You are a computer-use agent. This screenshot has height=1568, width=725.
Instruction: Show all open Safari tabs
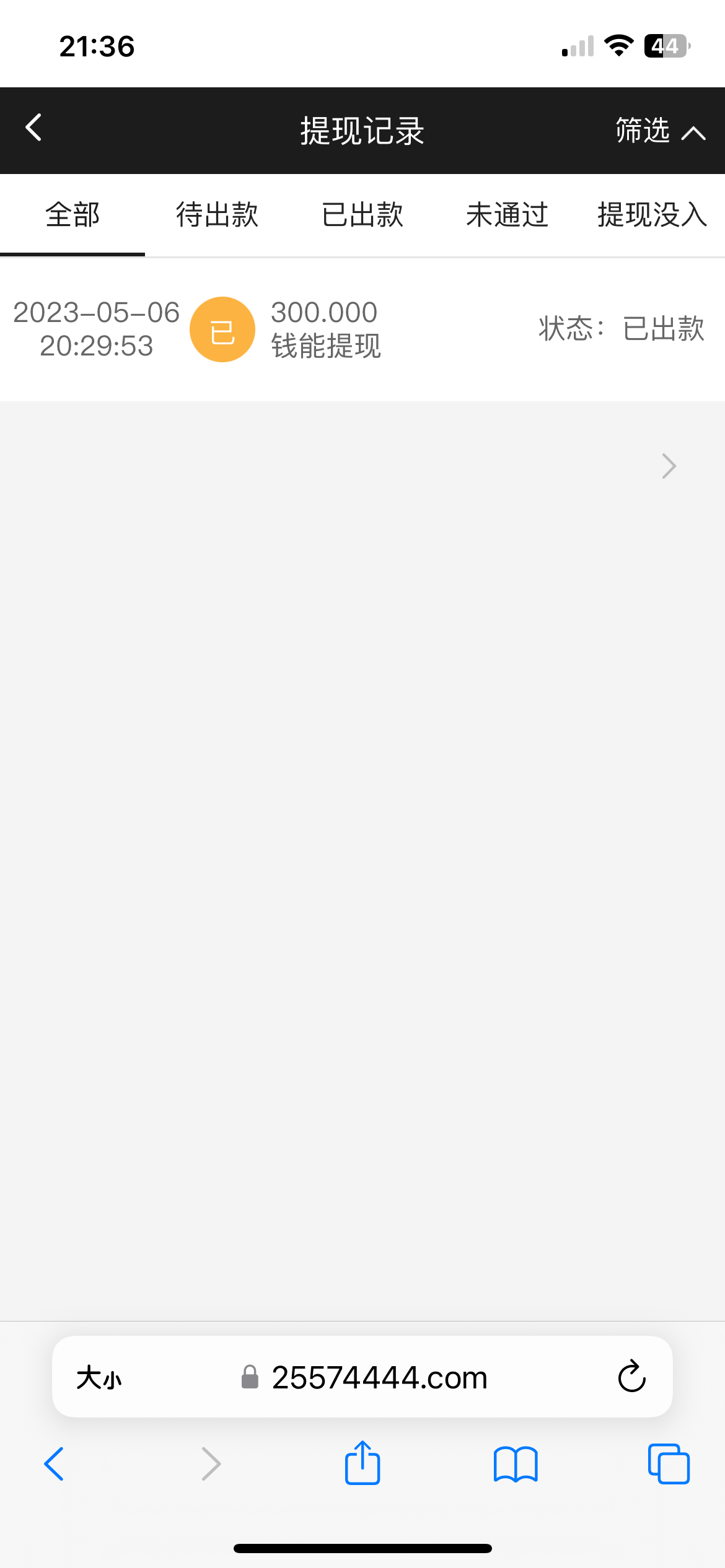pyautogui.click(x=669, y=1464)
